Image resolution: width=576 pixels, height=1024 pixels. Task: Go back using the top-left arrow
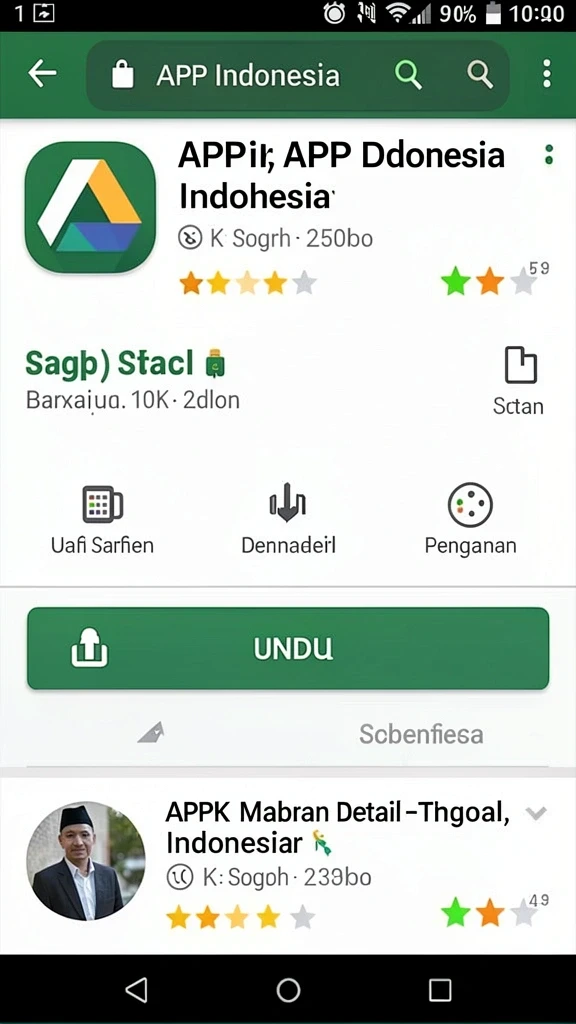(x=42, y=74)
